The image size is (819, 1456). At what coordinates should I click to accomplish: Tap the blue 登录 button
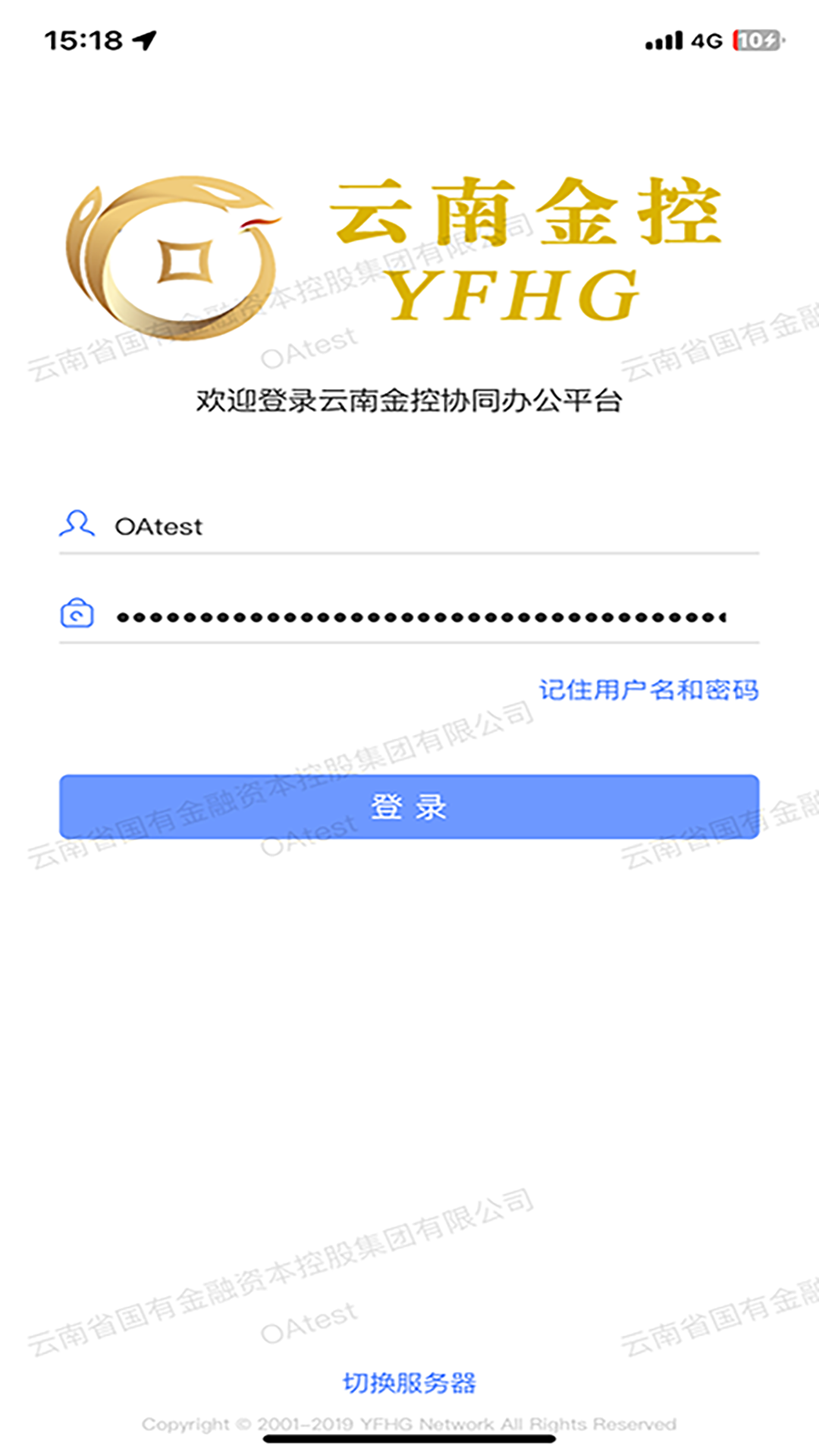coord(409,807)
